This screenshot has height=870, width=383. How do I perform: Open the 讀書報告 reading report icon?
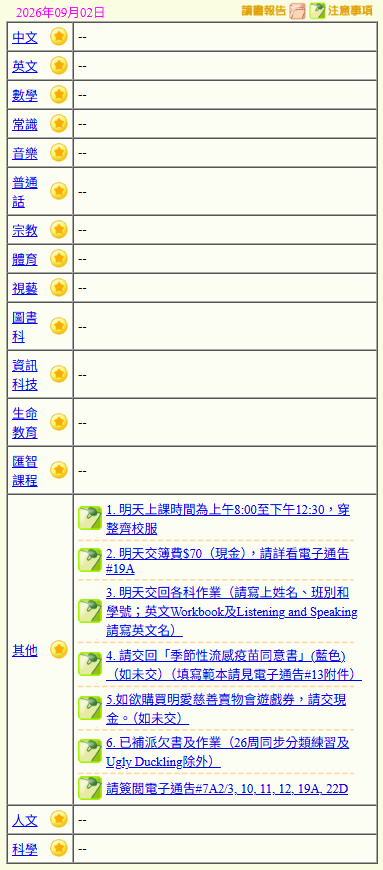point(298,11)
